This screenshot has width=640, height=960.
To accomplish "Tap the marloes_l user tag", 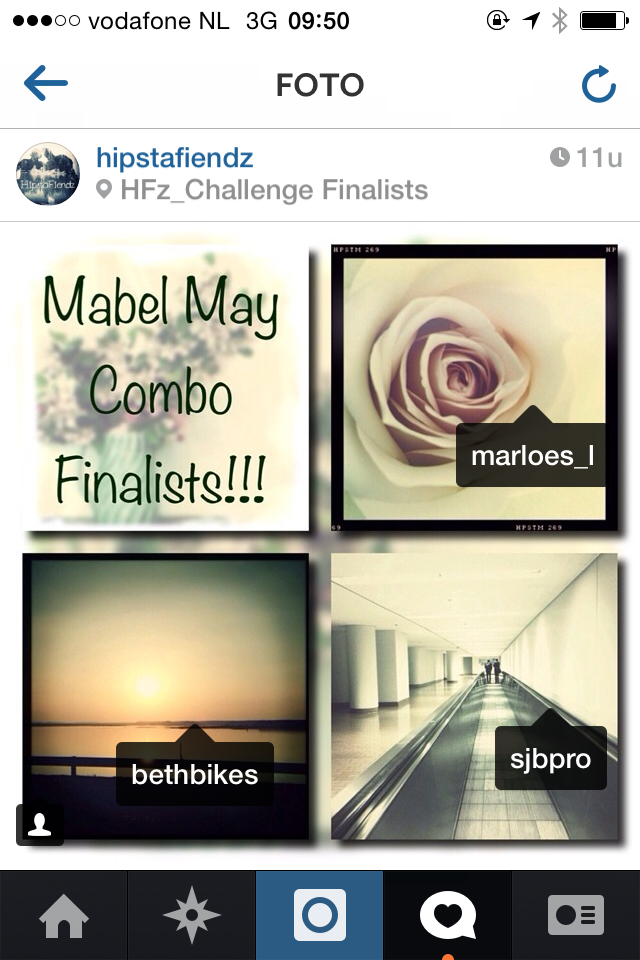I will click(x=532, y=456).
